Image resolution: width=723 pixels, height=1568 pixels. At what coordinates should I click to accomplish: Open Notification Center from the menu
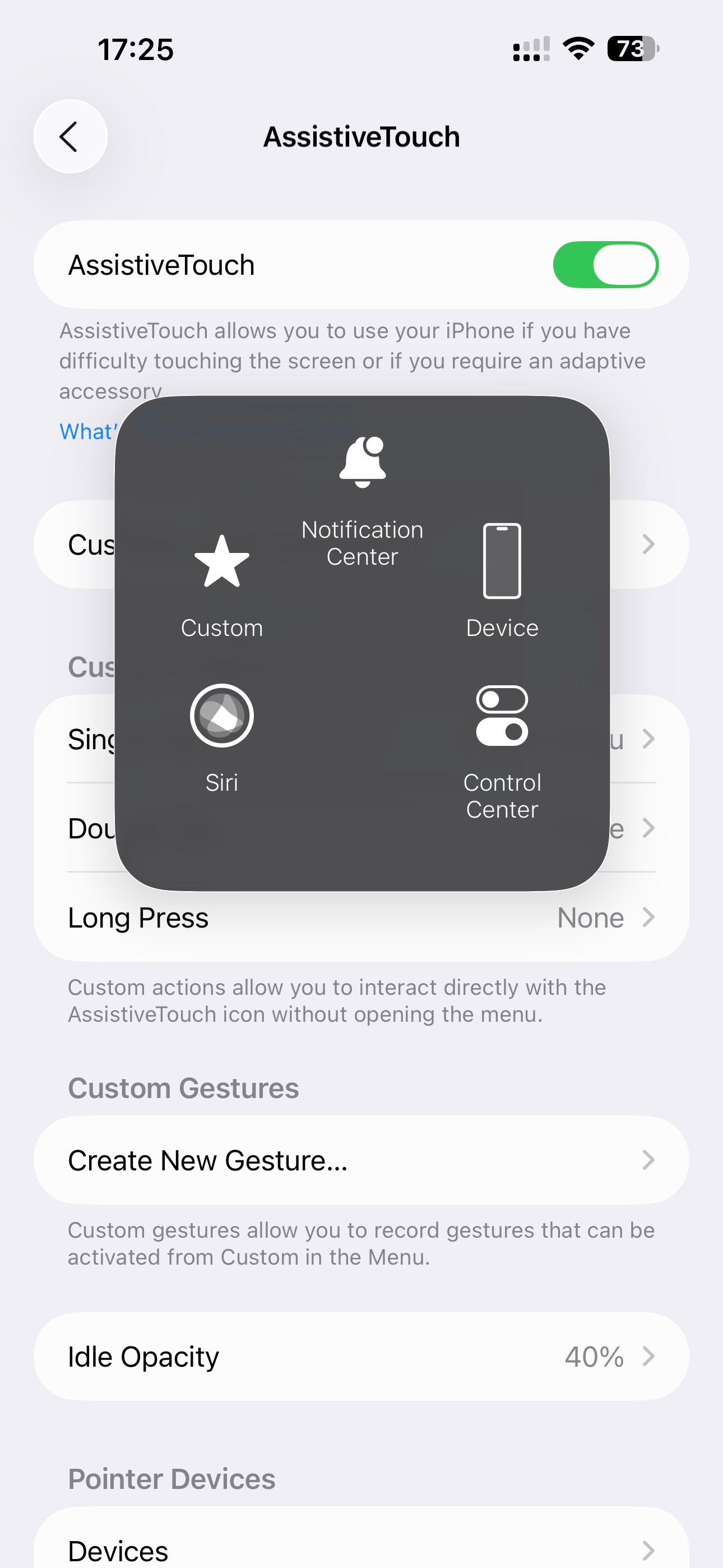tap(362, 501)
